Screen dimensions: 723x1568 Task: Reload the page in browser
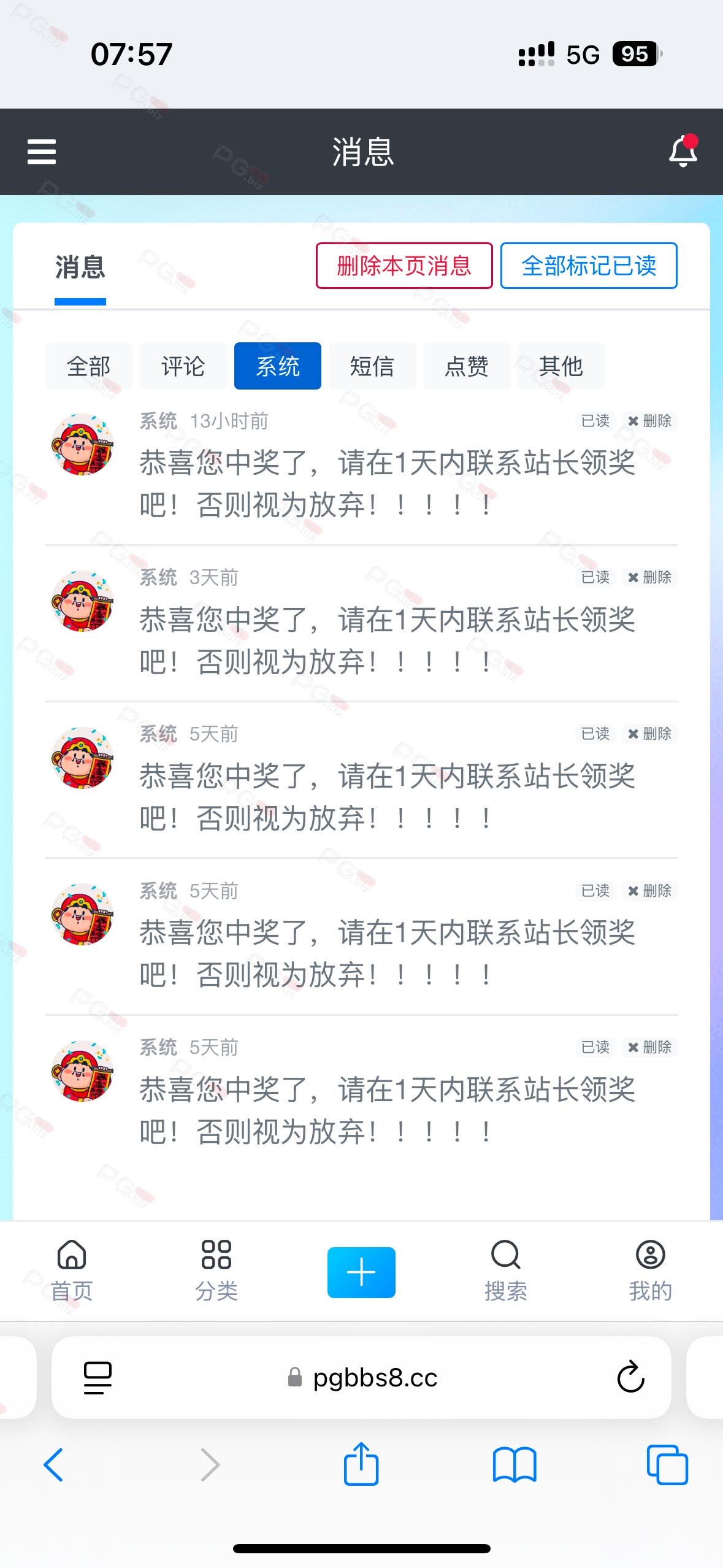click(x=630, y=1377)
